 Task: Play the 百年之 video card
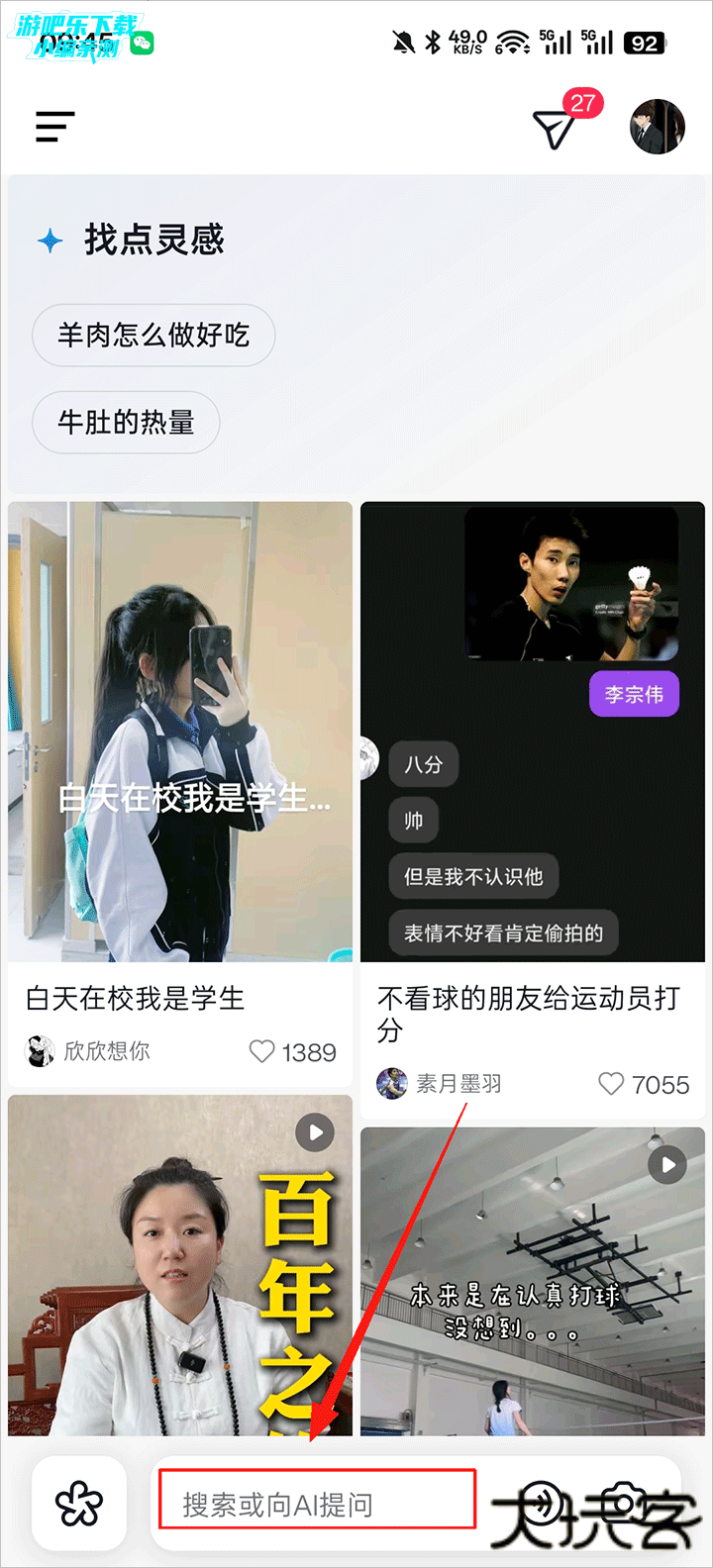click(x=180, y=1265)
